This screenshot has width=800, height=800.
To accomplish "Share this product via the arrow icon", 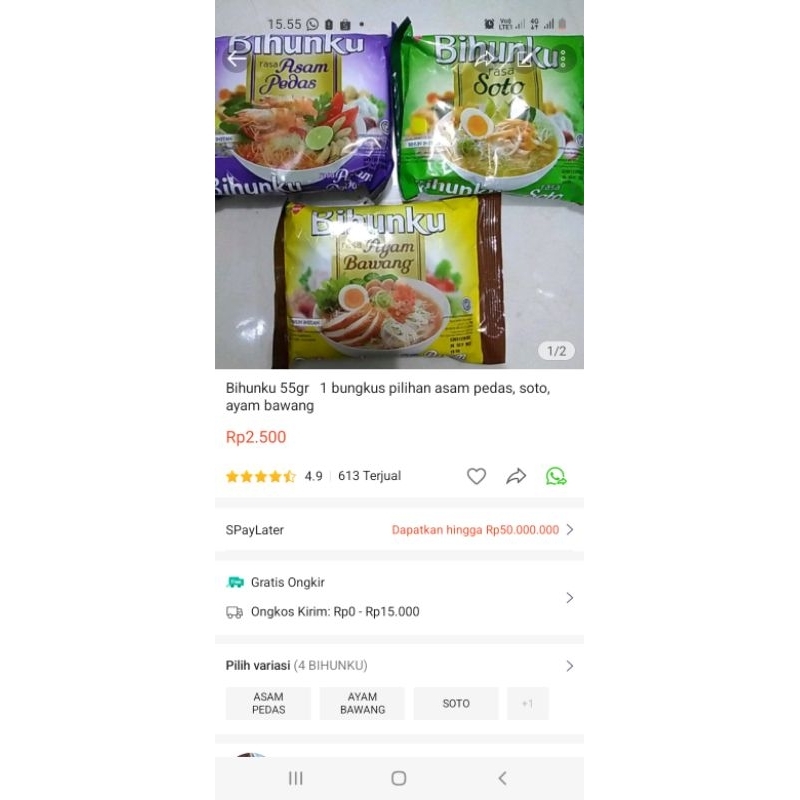I will click(516, 477).
